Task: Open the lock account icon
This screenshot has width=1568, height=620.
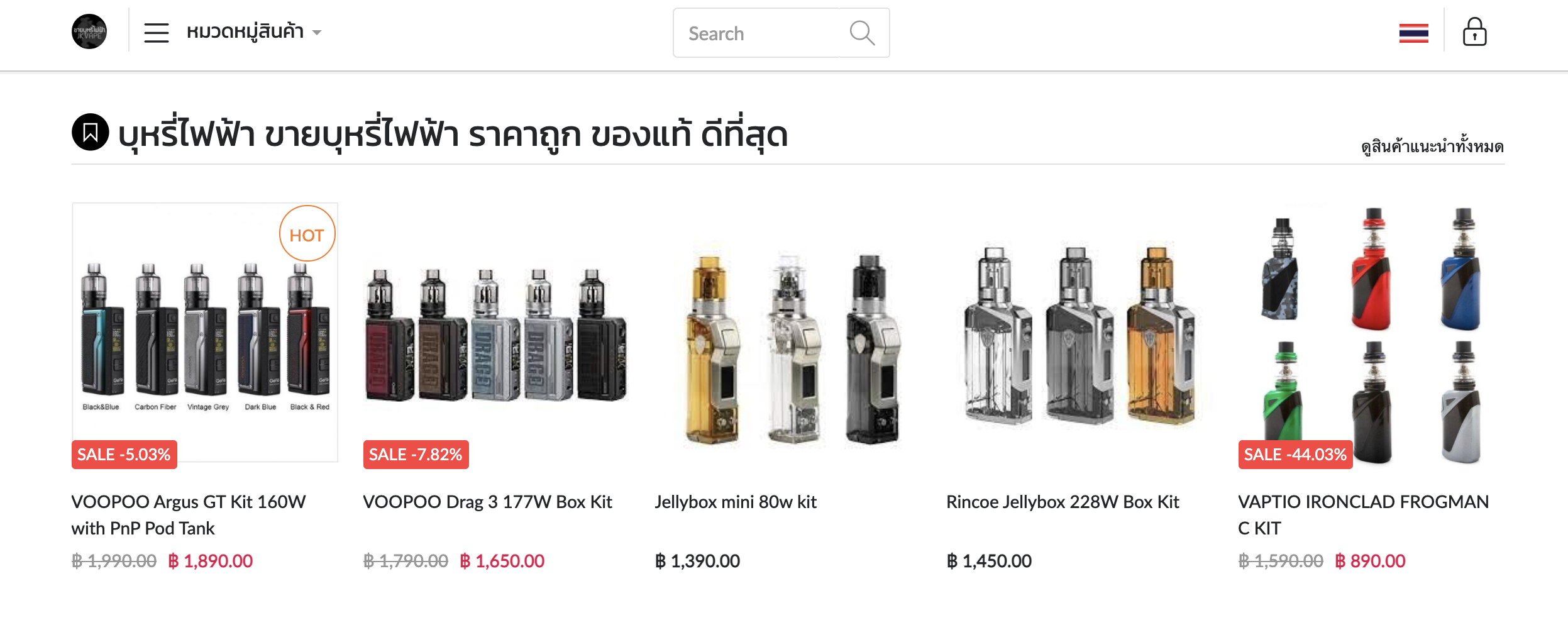Action: (x=1474, y=32)
